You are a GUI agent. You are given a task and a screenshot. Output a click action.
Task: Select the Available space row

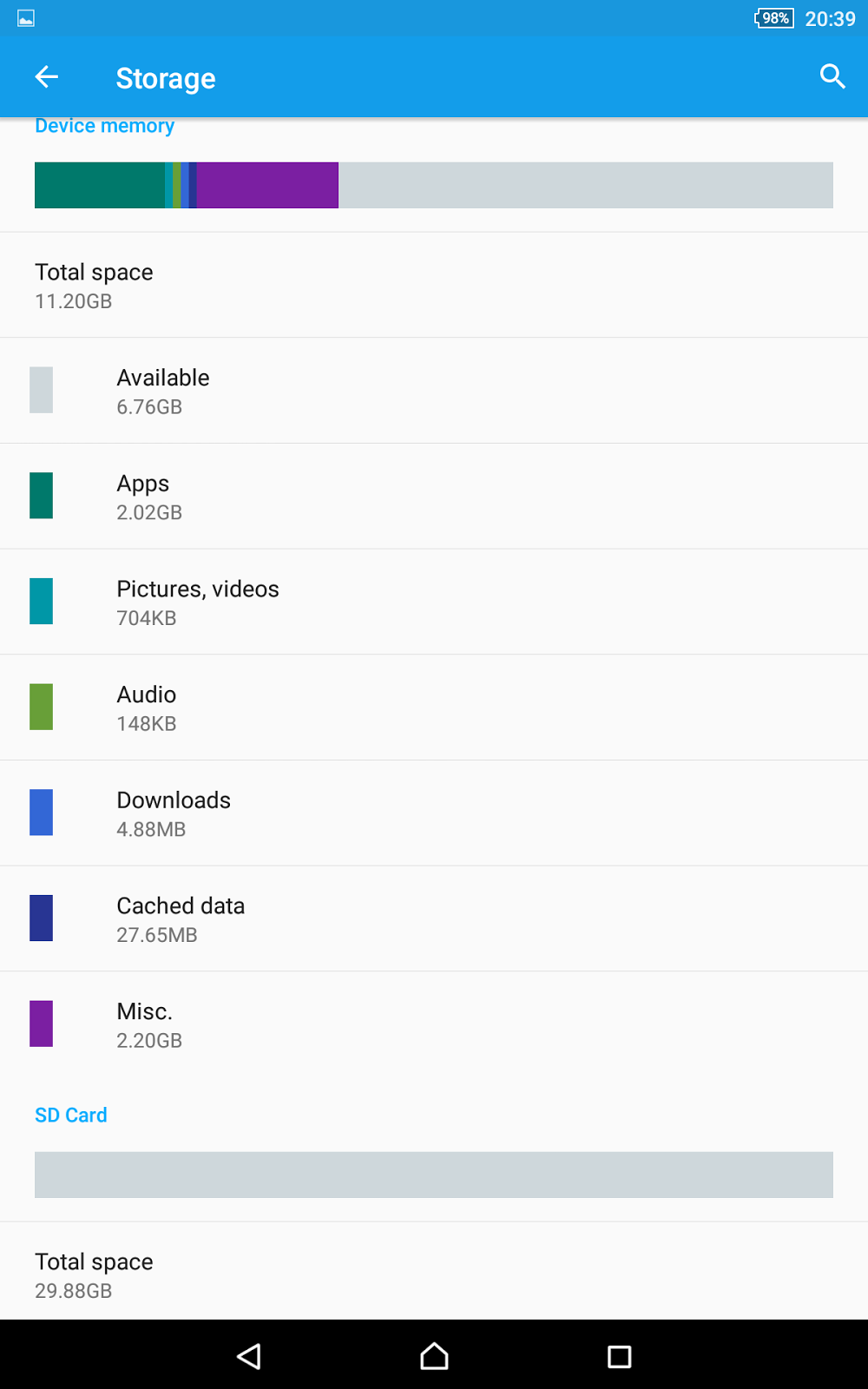click(434, 391)
